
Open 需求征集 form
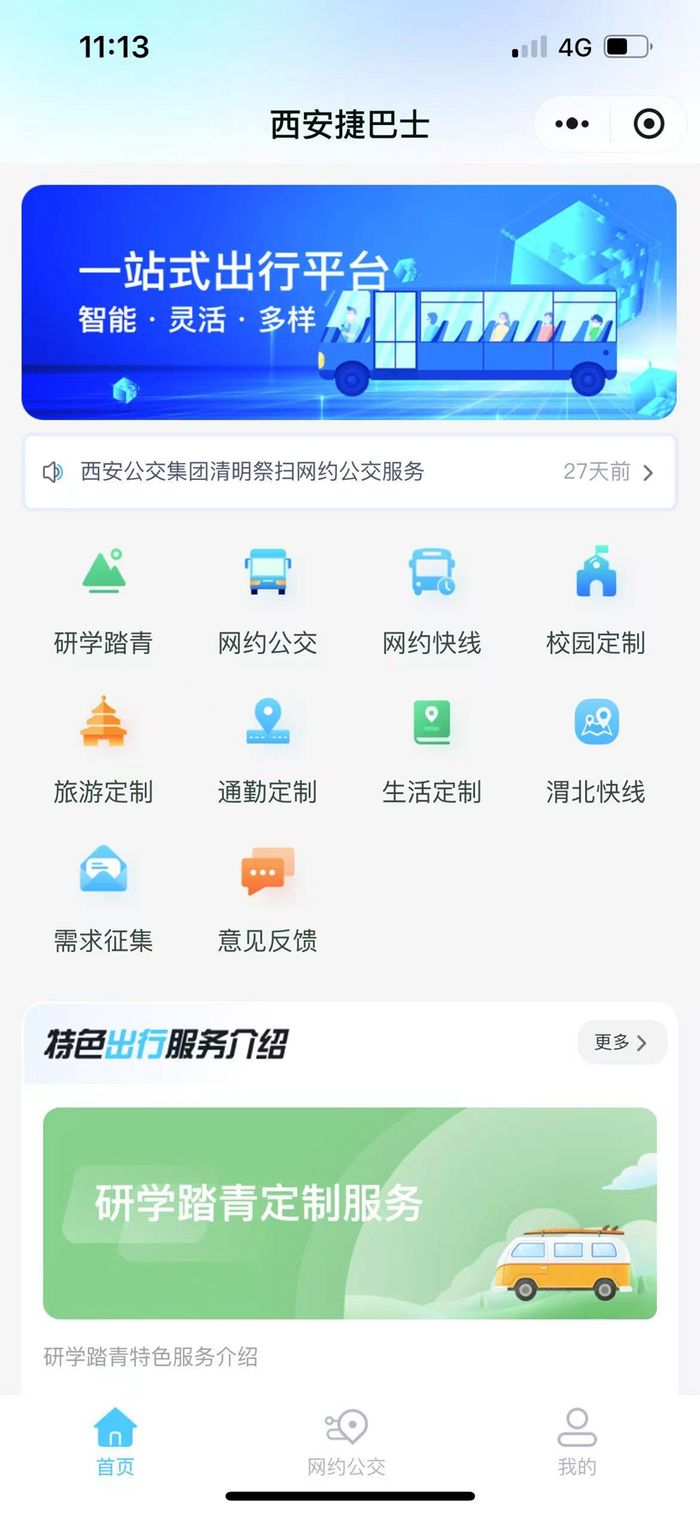(x=103, y=897)
